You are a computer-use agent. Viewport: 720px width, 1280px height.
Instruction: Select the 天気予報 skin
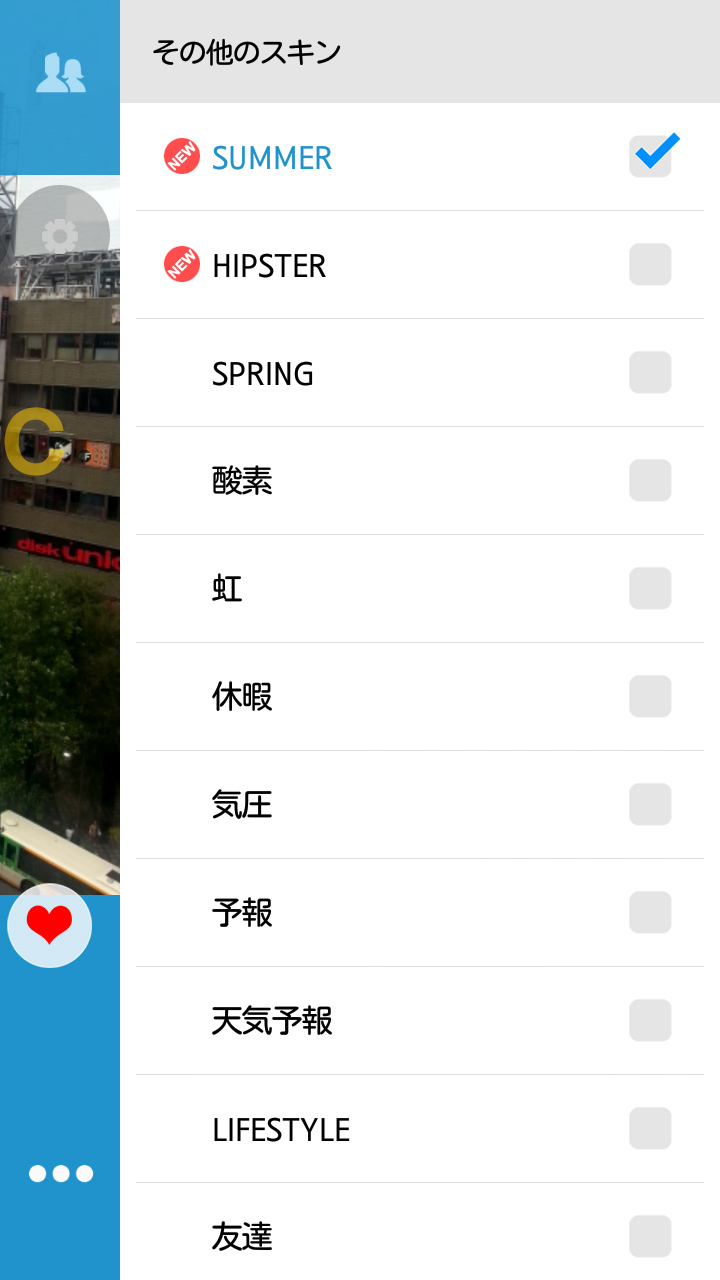(650, 1021)
